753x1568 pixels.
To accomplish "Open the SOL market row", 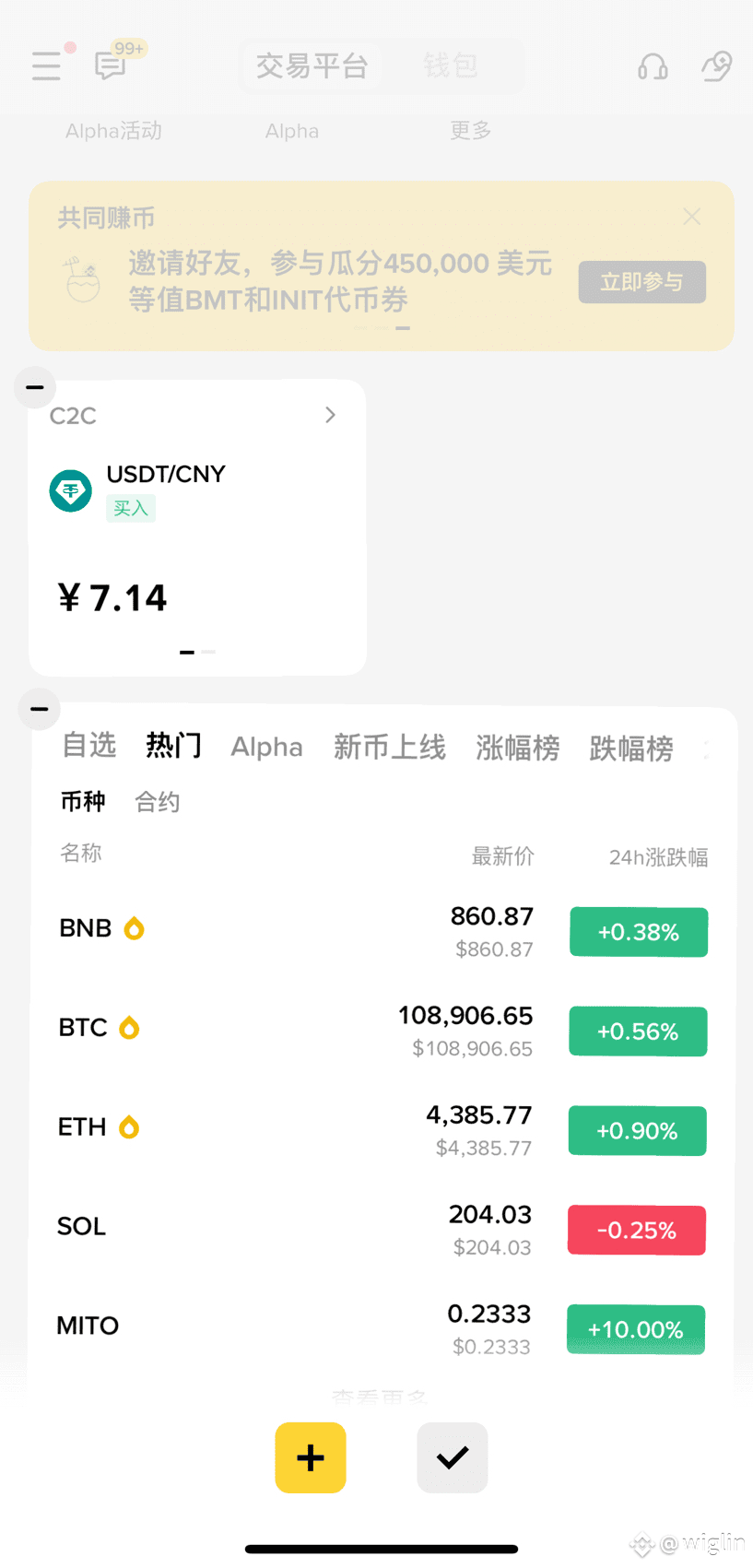I will click(x=382, y=1230).
